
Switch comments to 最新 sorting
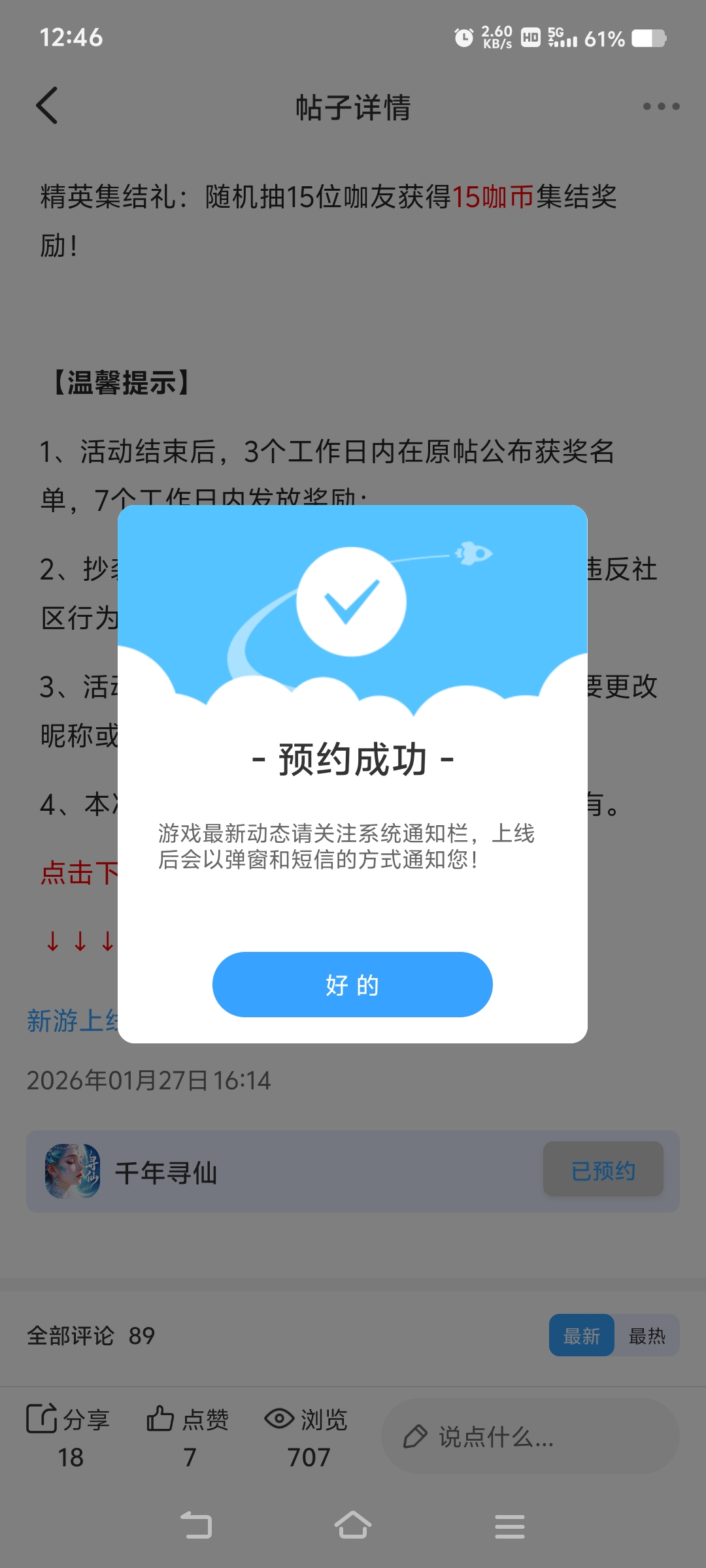581,1335
